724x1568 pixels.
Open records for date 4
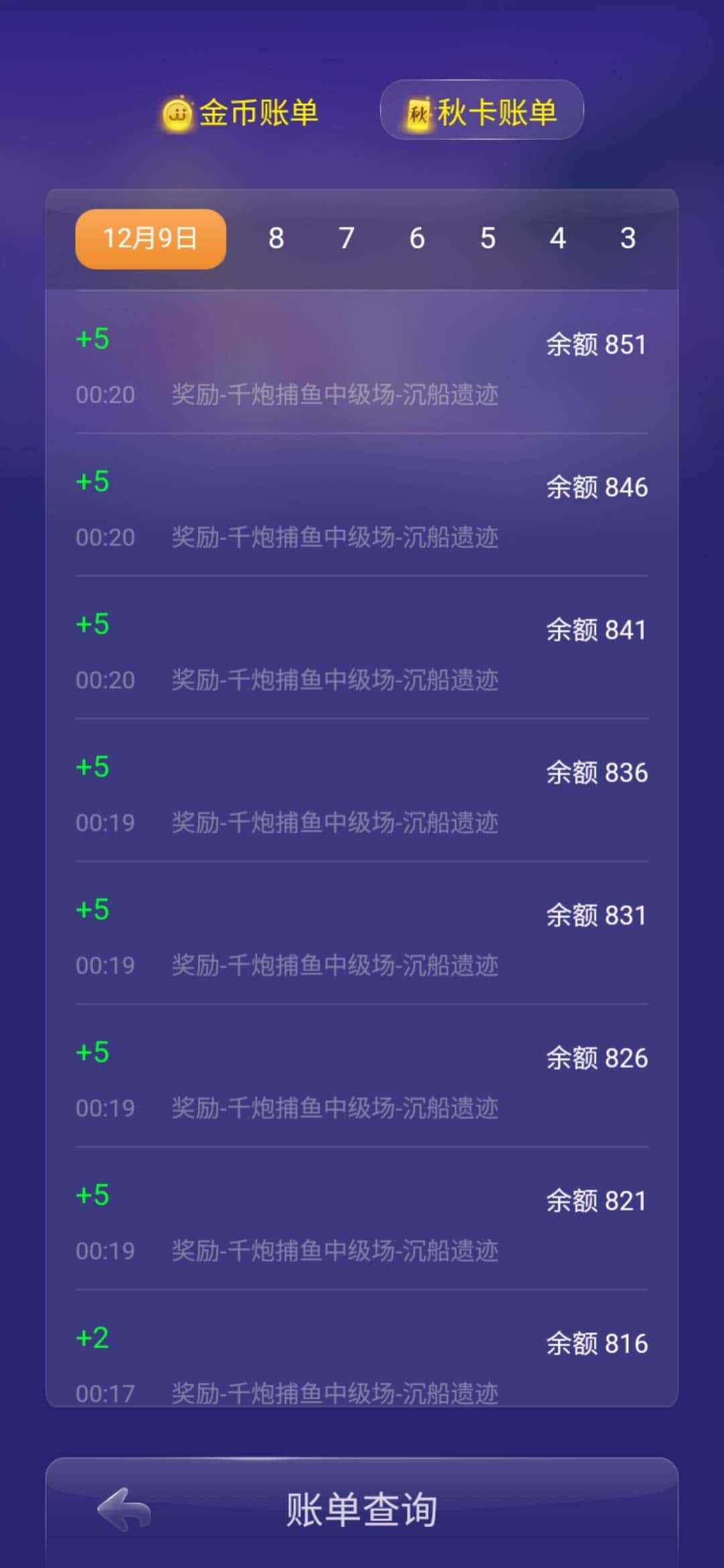(559, 239)
